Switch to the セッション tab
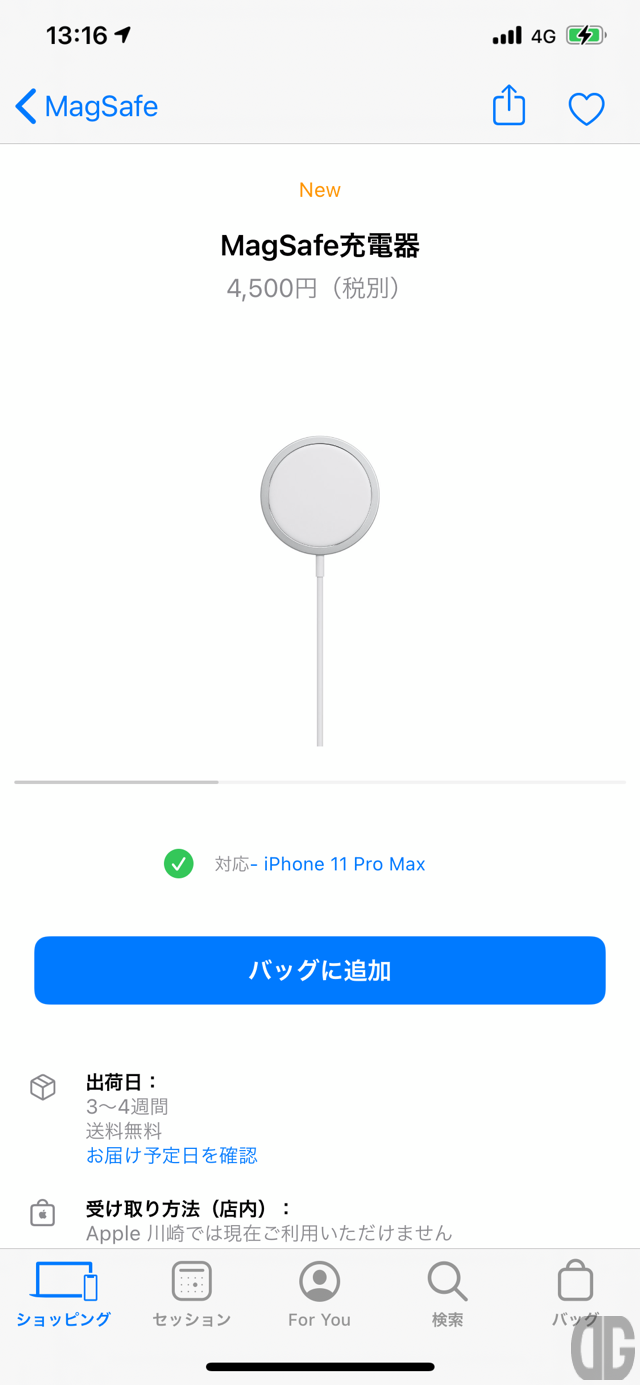The image size is (640, 1385). (191, 1294)
